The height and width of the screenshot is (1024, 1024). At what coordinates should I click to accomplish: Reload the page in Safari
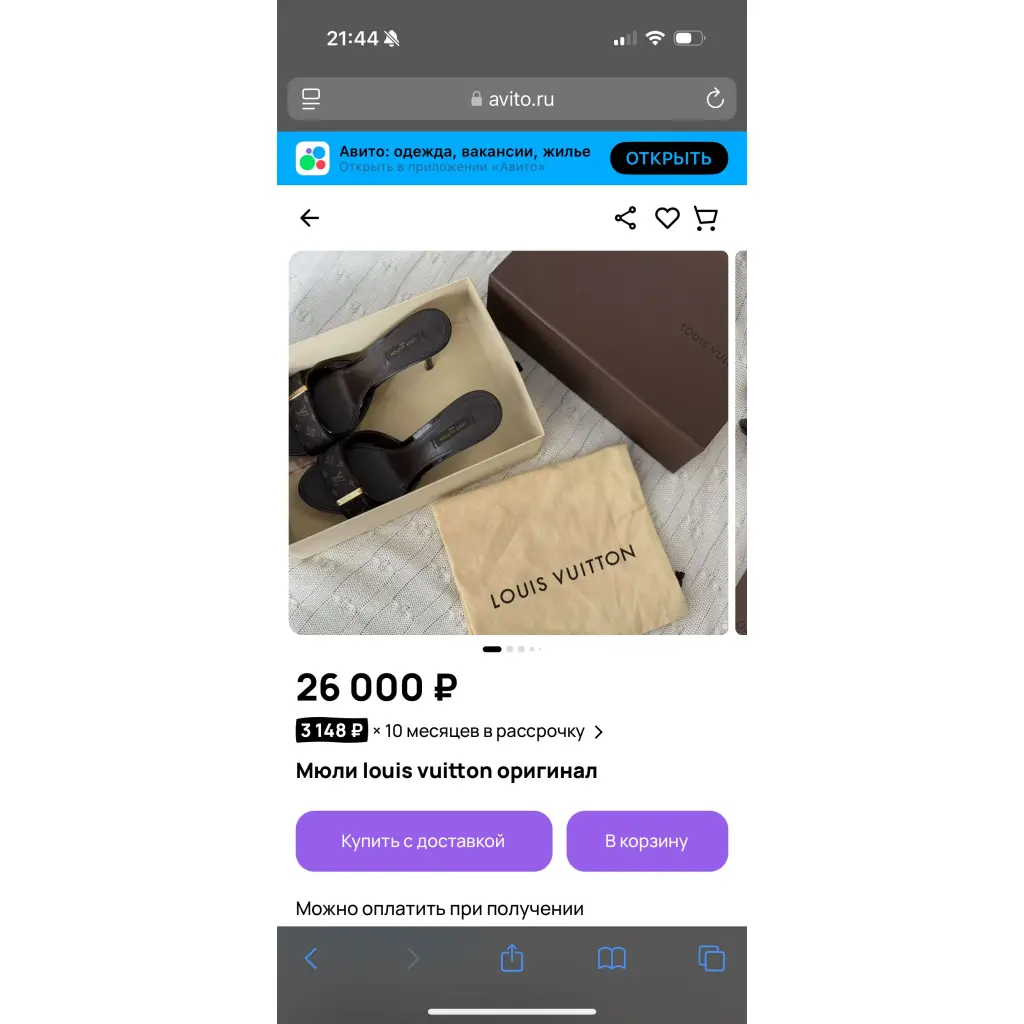(x=714, y=99)
